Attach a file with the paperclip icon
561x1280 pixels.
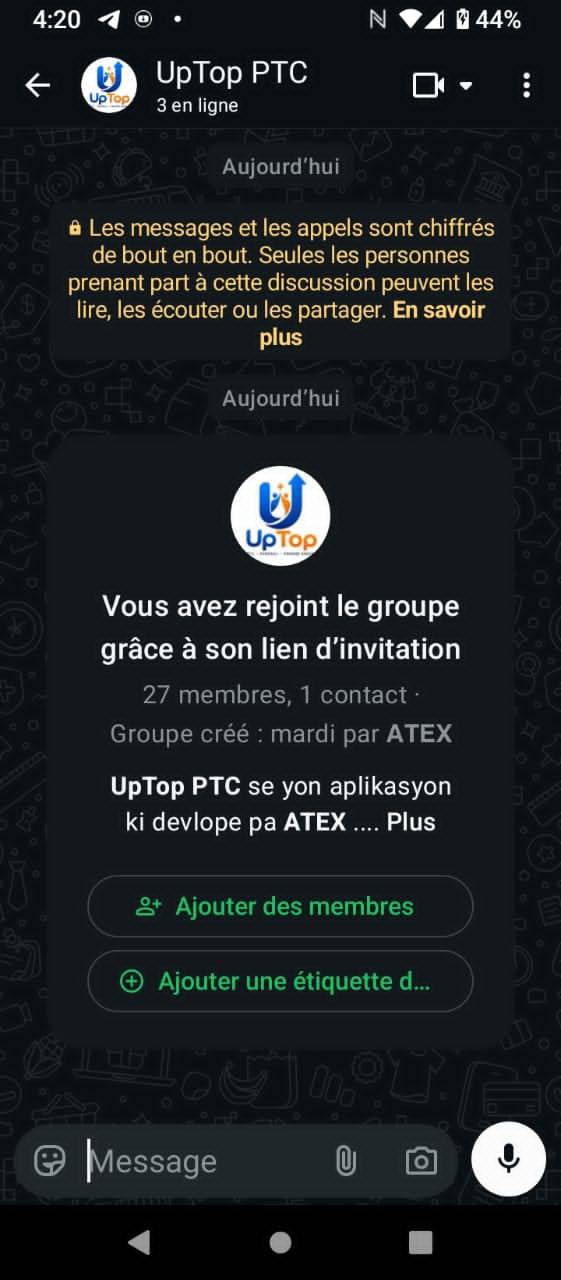pos(346,1161)
